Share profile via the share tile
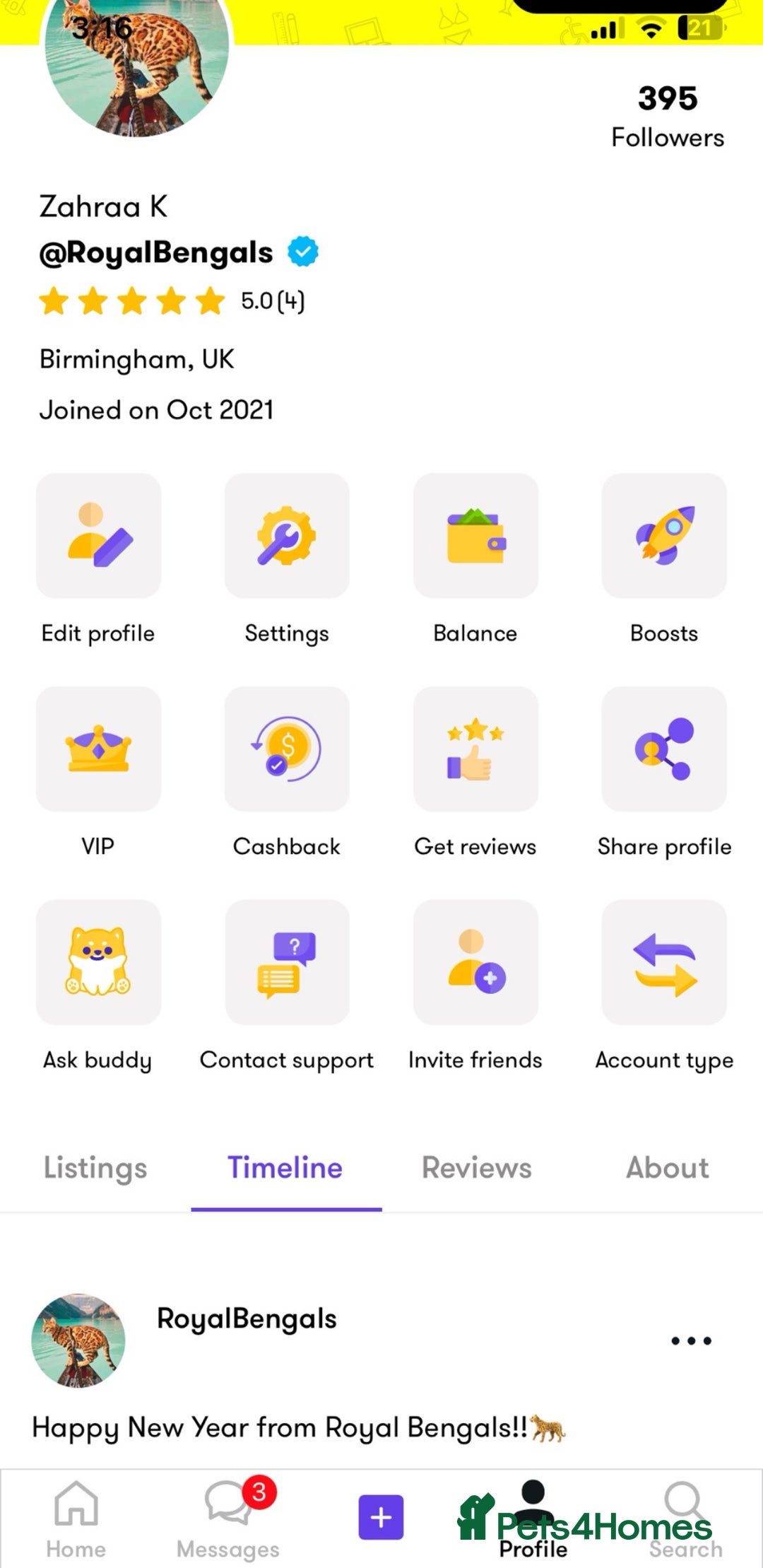763x1568 pixels. 664,749
